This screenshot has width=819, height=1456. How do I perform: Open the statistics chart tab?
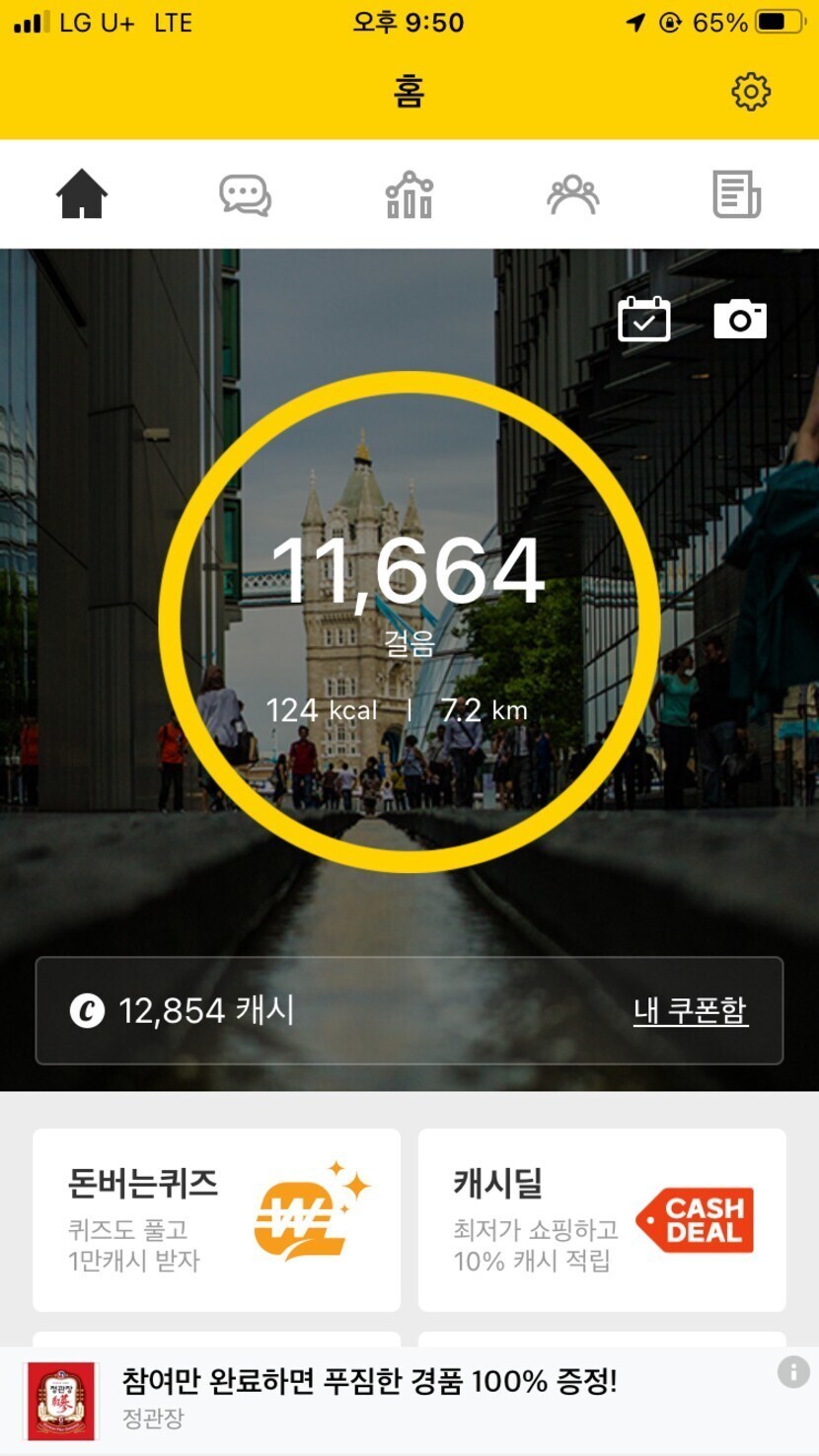click(x=409, y=194)
